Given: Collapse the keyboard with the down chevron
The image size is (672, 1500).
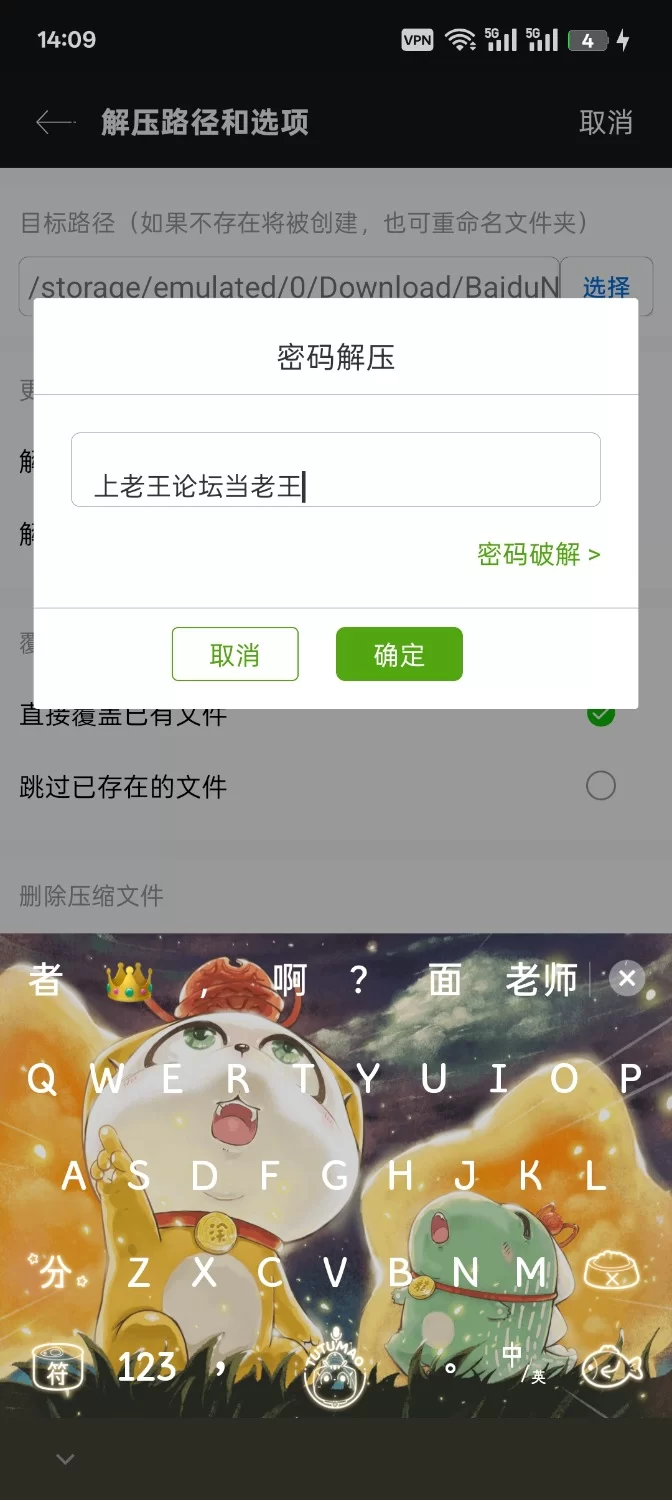Looking at the screenshot, I should tap(65, 1459).
